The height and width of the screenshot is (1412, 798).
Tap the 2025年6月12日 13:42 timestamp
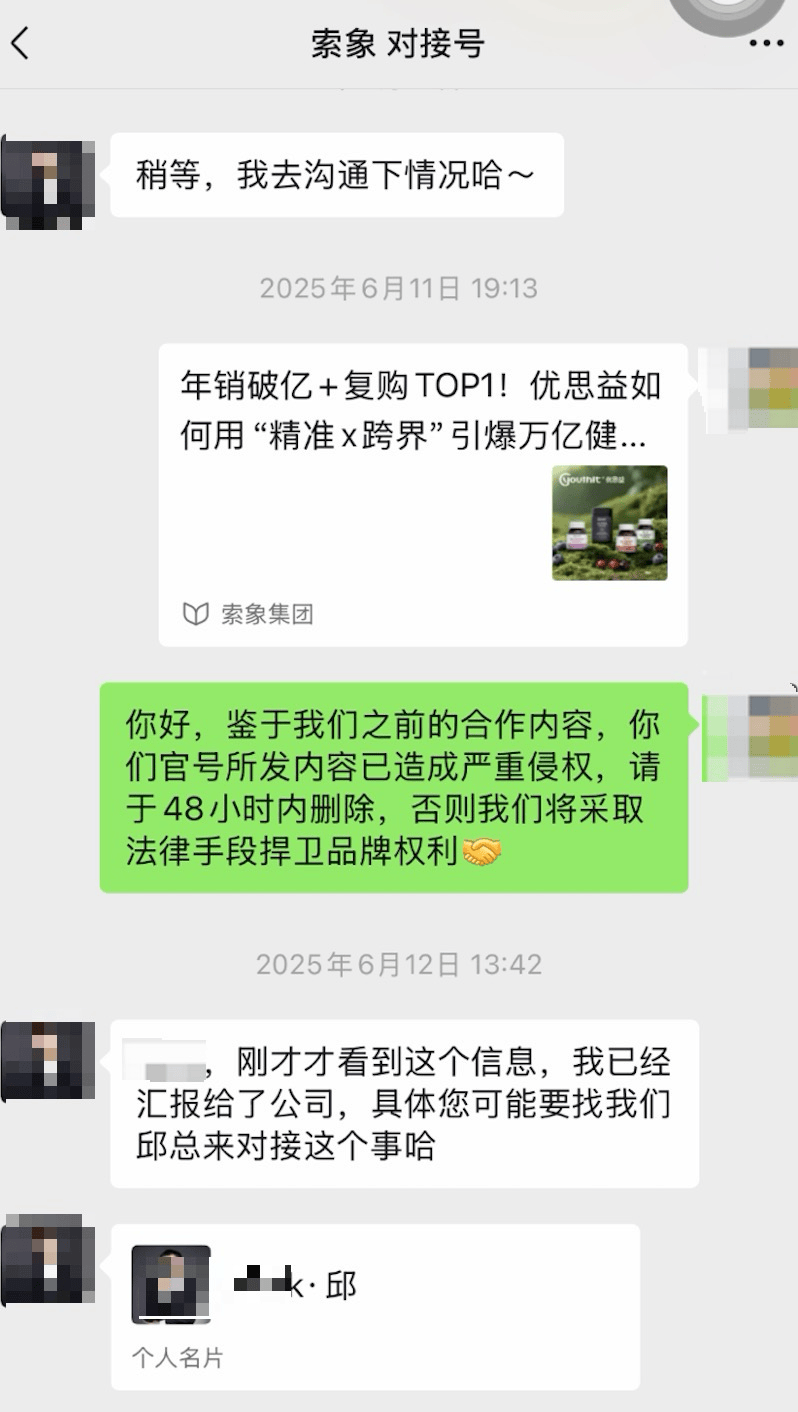[x=399, y=963]
